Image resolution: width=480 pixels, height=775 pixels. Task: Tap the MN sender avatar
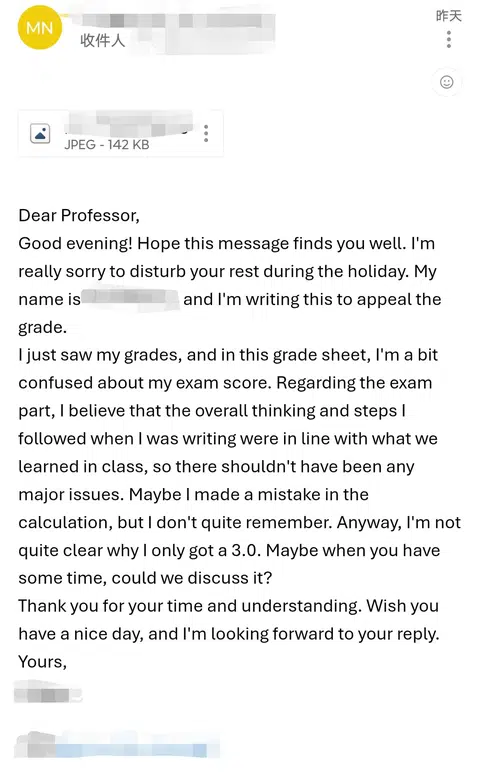pos(40,28)
